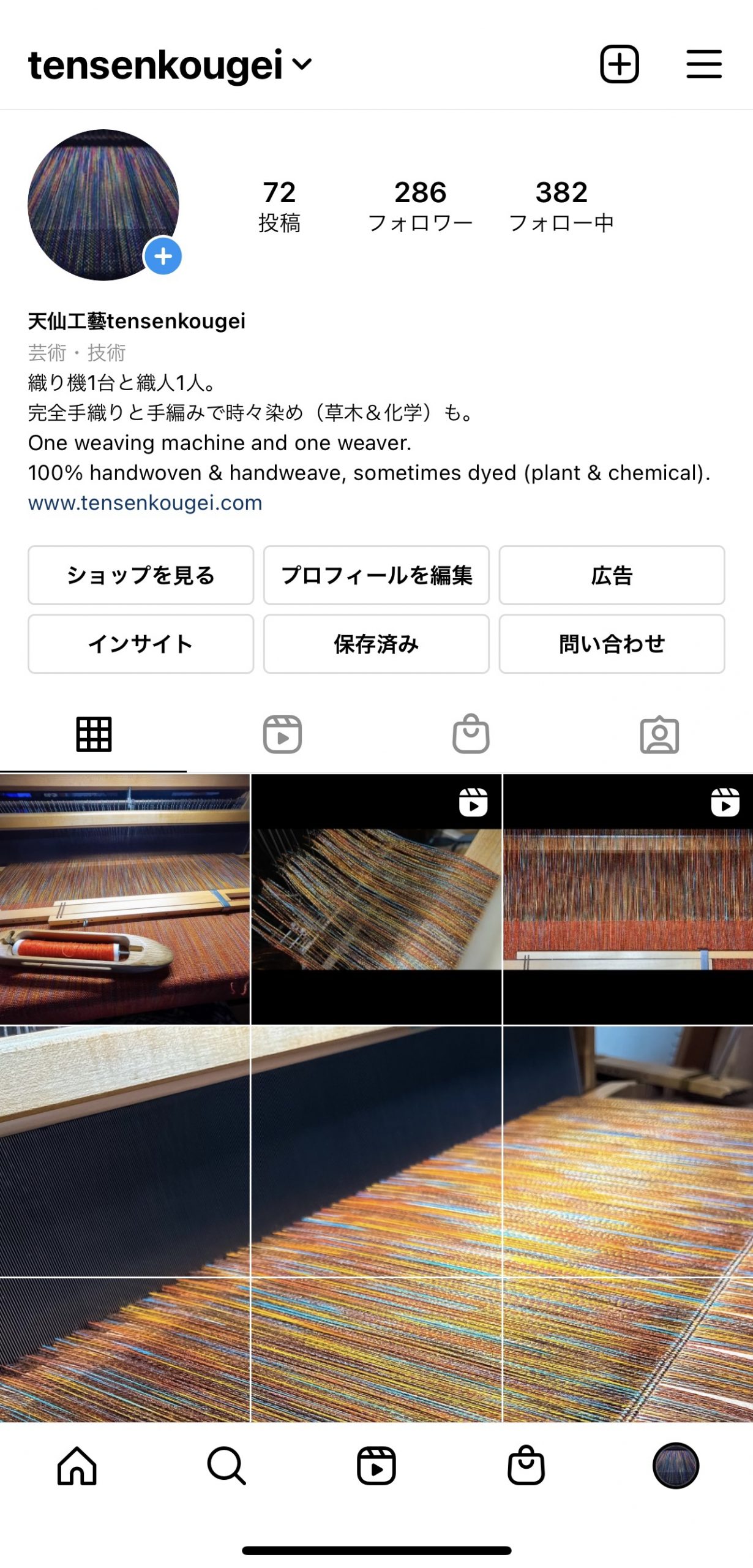
Task: Switch to the tagged photos tab
Action: 659,734
